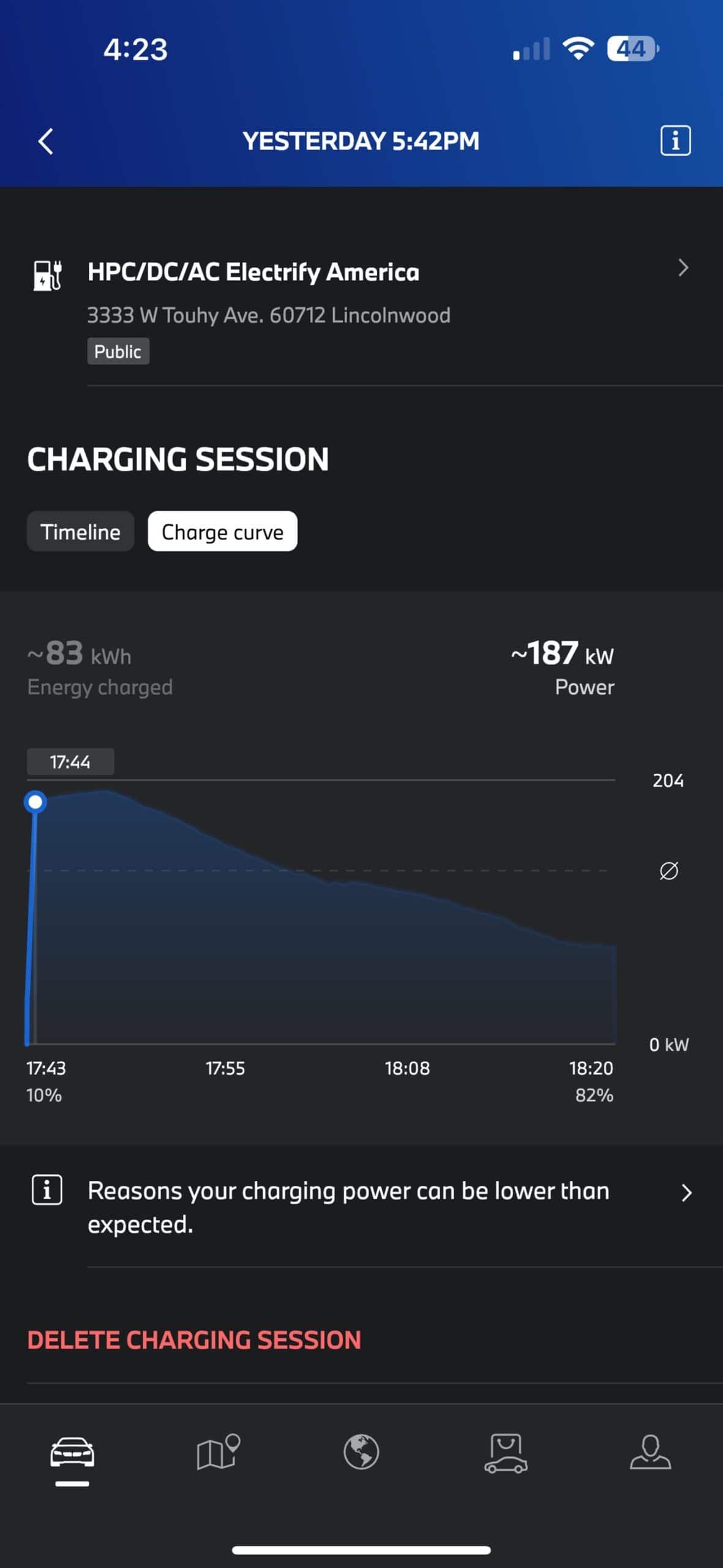
Task: Go back using the top-left arrow
Action: 46,141
